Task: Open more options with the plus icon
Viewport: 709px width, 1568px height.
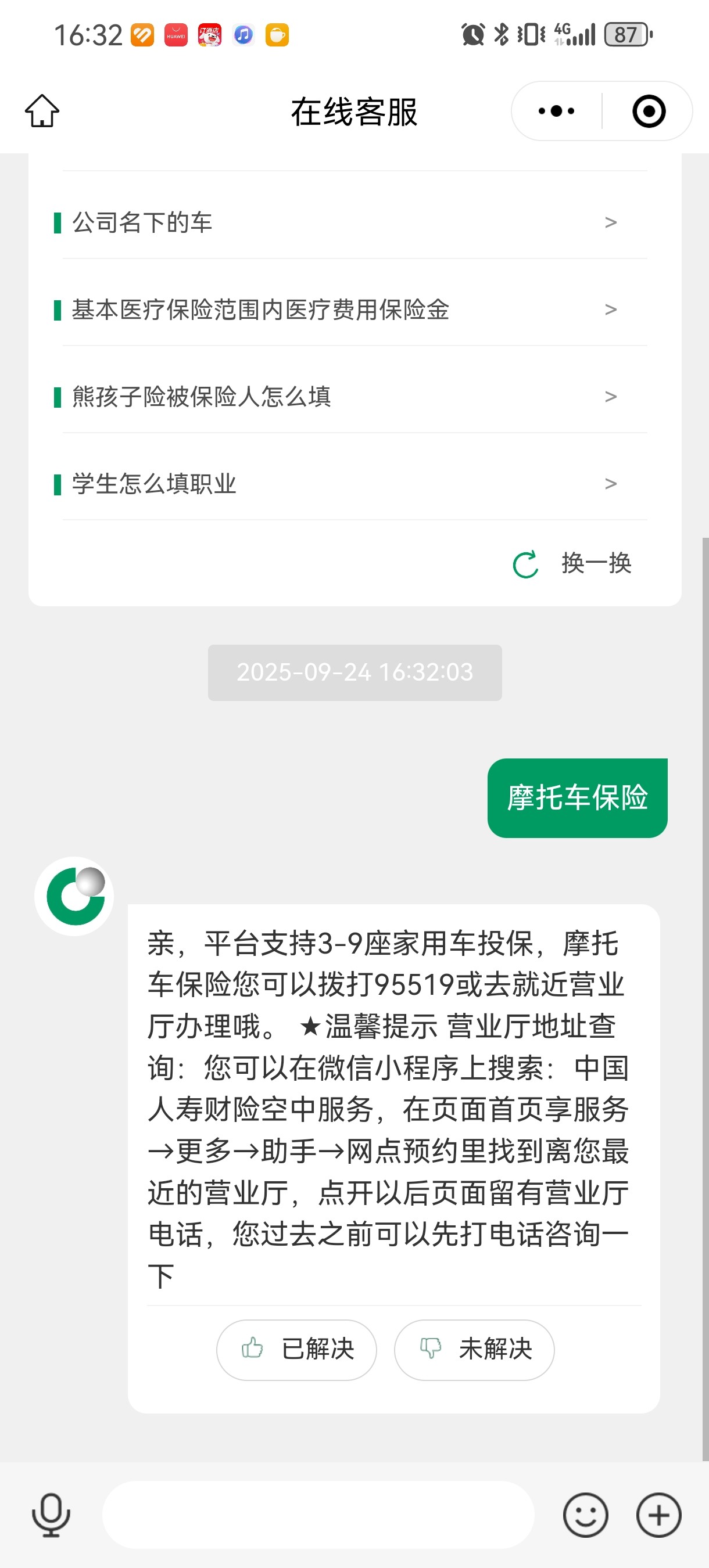Action: pyautogui.click(x=658, y=1515)
